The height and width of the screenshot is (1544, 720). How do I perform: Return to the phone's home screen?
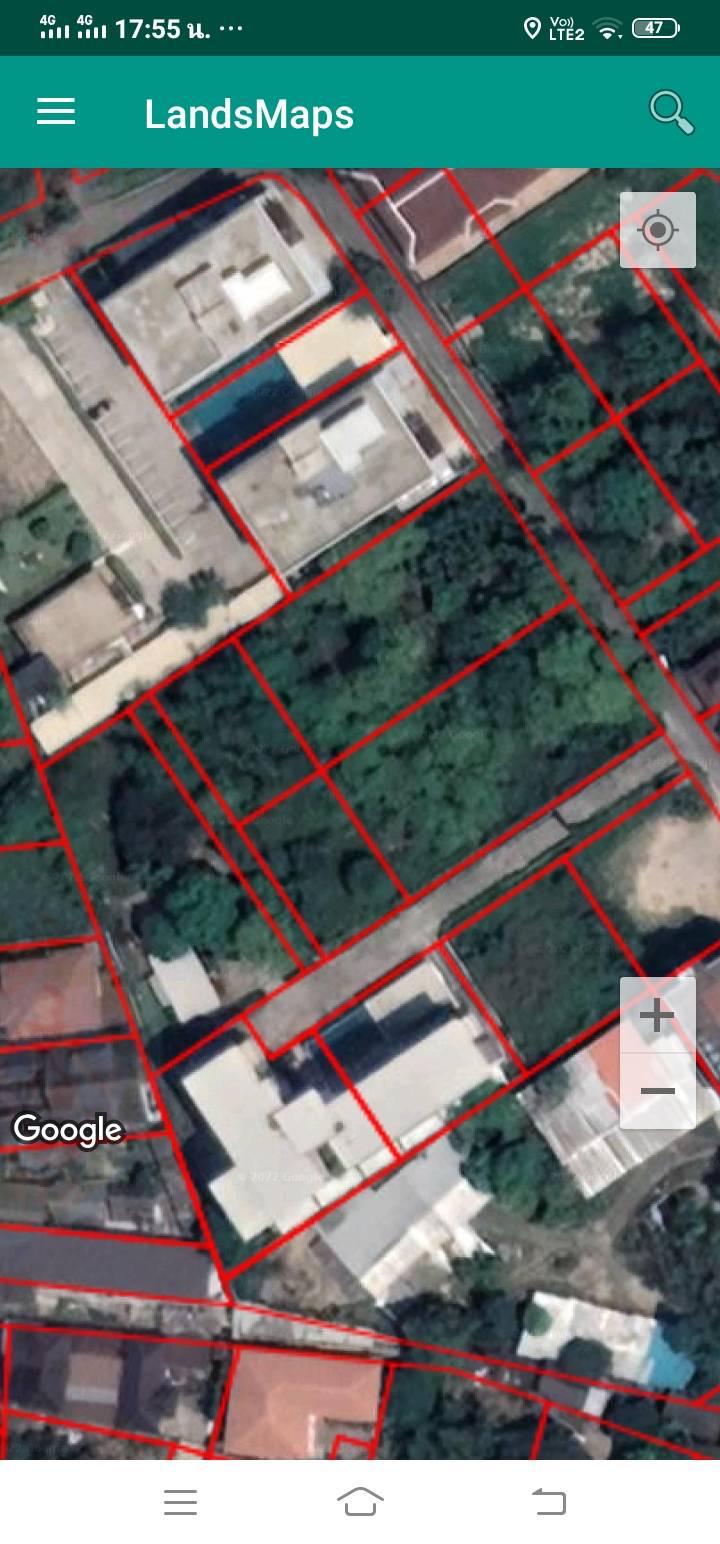coord(360,1501)
